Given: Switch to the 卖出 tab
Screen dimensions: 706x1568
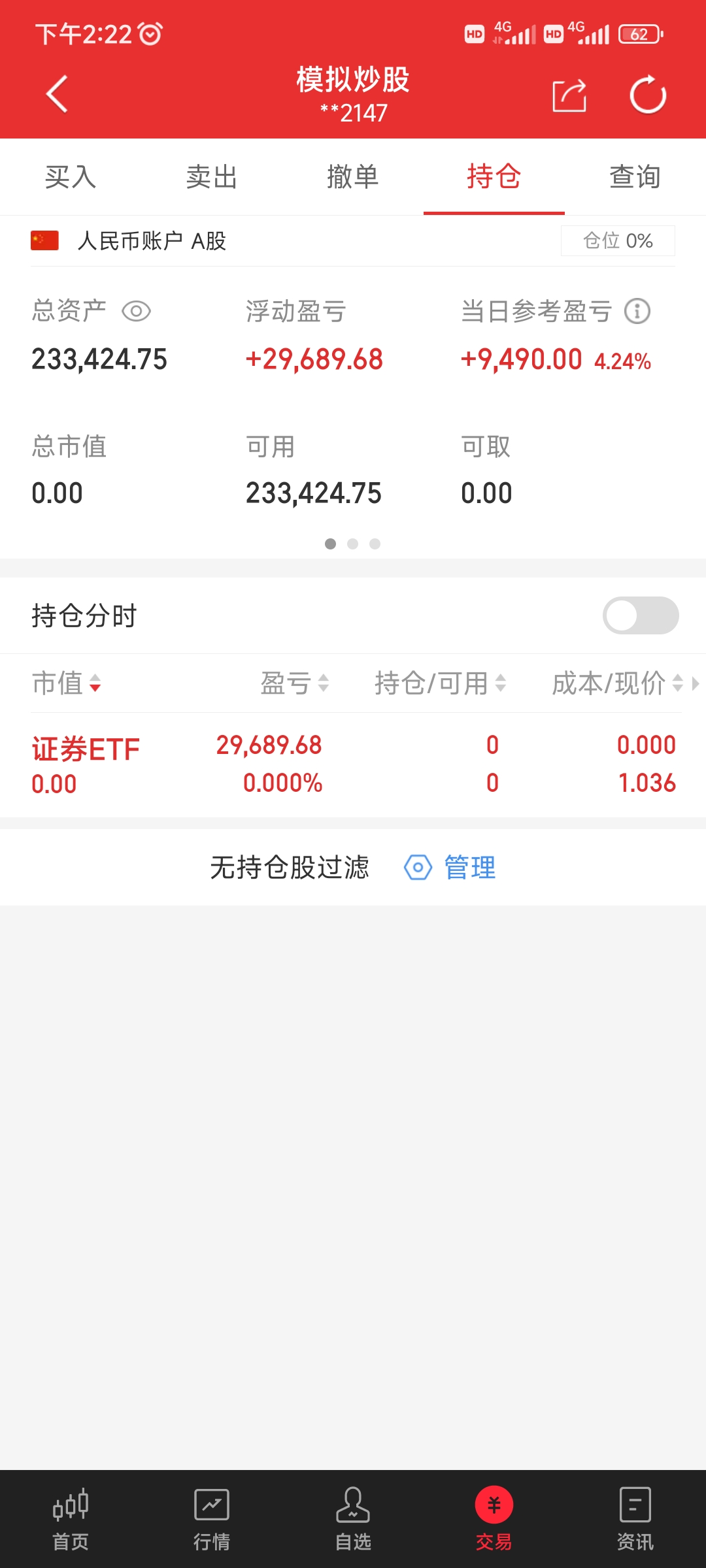Looking at the screenshot, I should [x=212, y=177].
